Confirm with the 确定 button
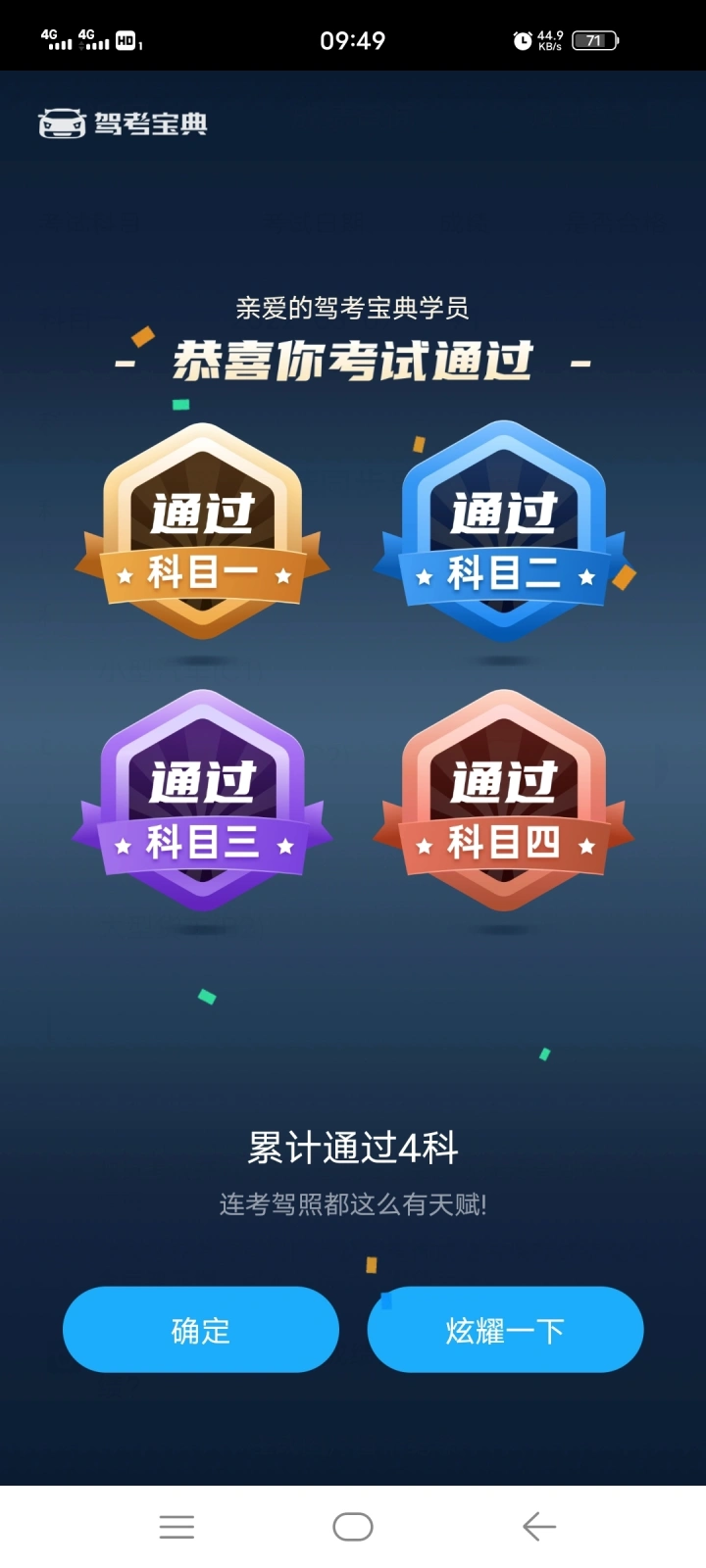The height and width of the screenshot is (1568, 706). [x=201, y=1330]
